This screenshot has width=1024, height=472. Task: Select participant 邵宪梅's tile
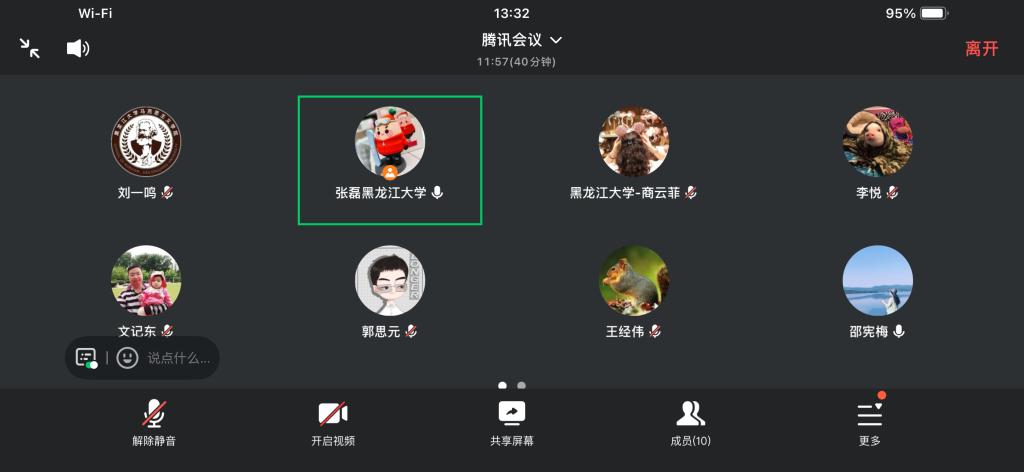[x=877, y=290]
